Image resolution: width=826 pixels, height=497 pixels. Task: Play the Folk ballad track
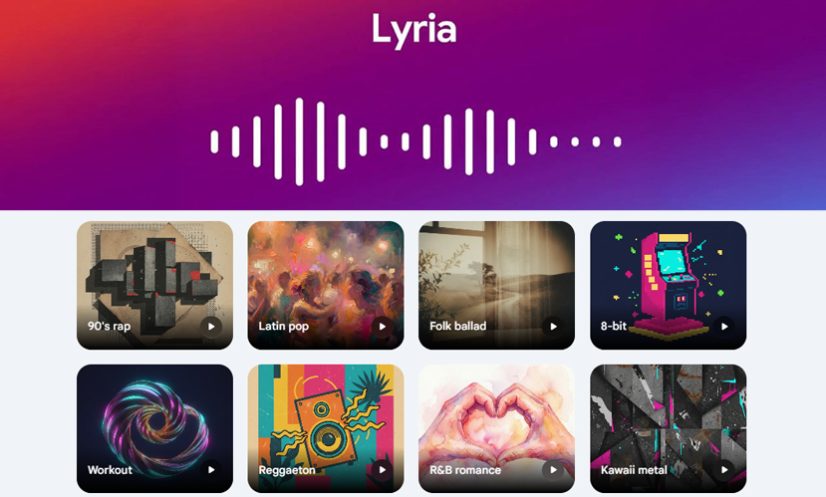[x=553, y=326]
